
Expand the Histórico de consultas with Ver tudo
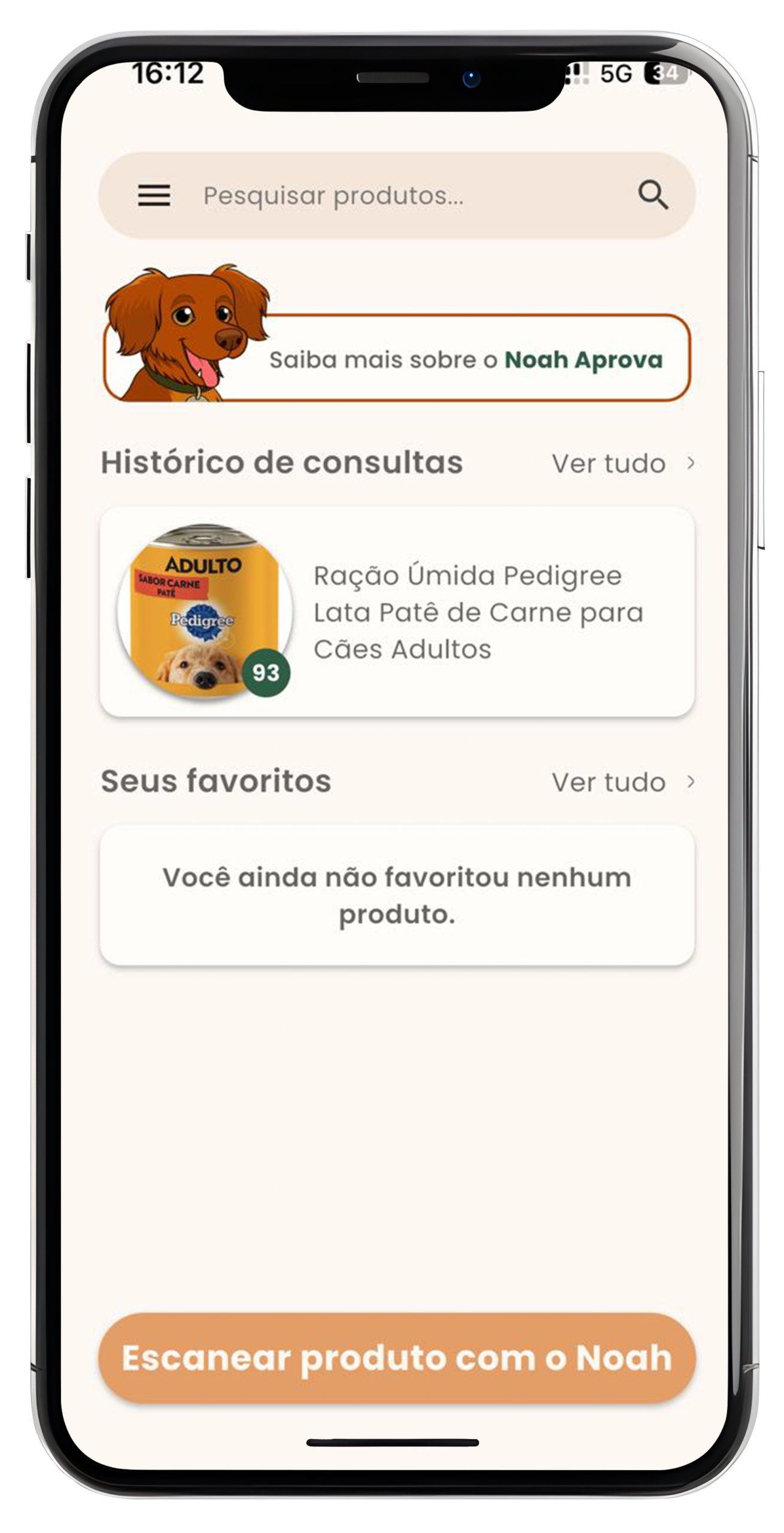click(x=609, y=463)
